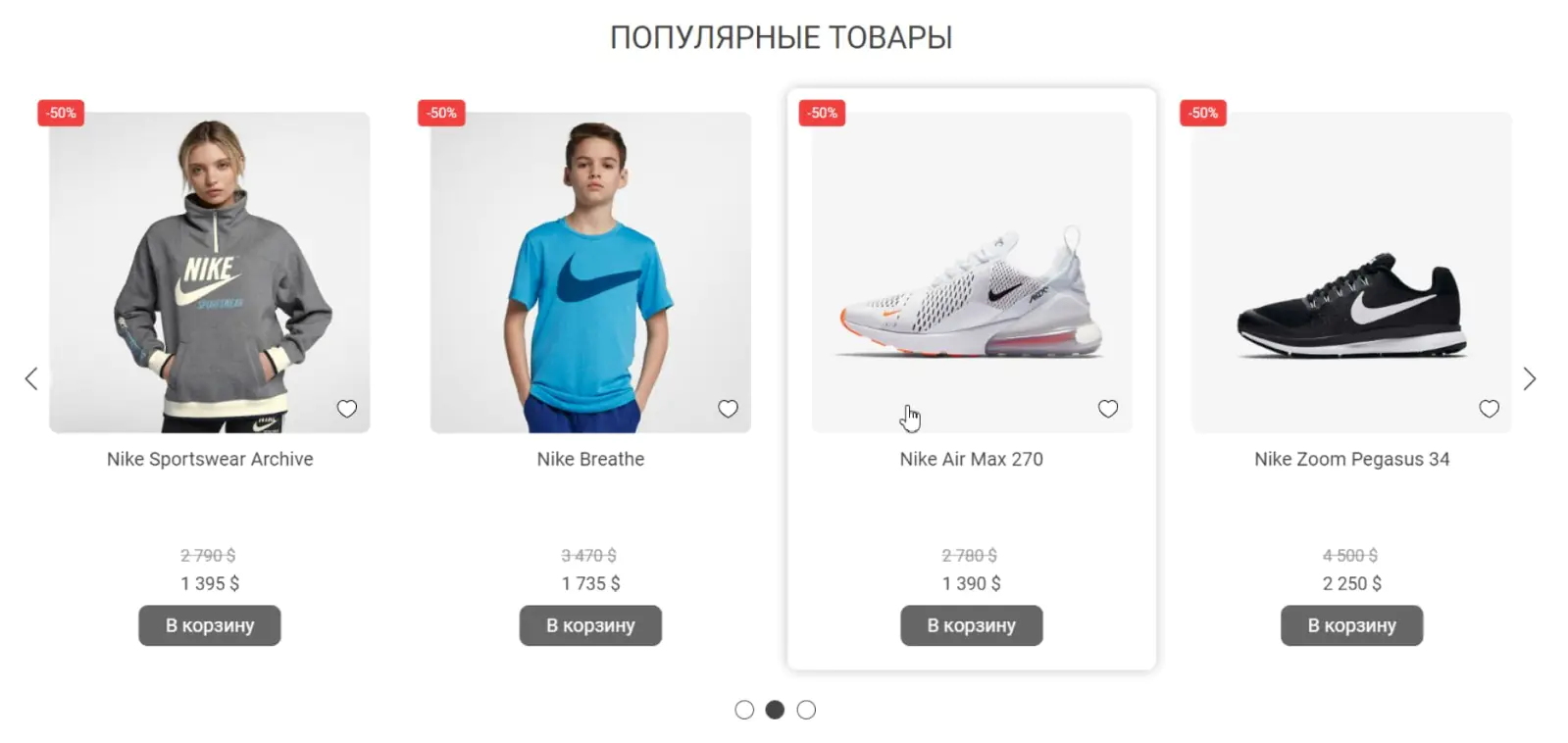Show next products with right arrow

pyautogui.click(x=1529, y=378)
